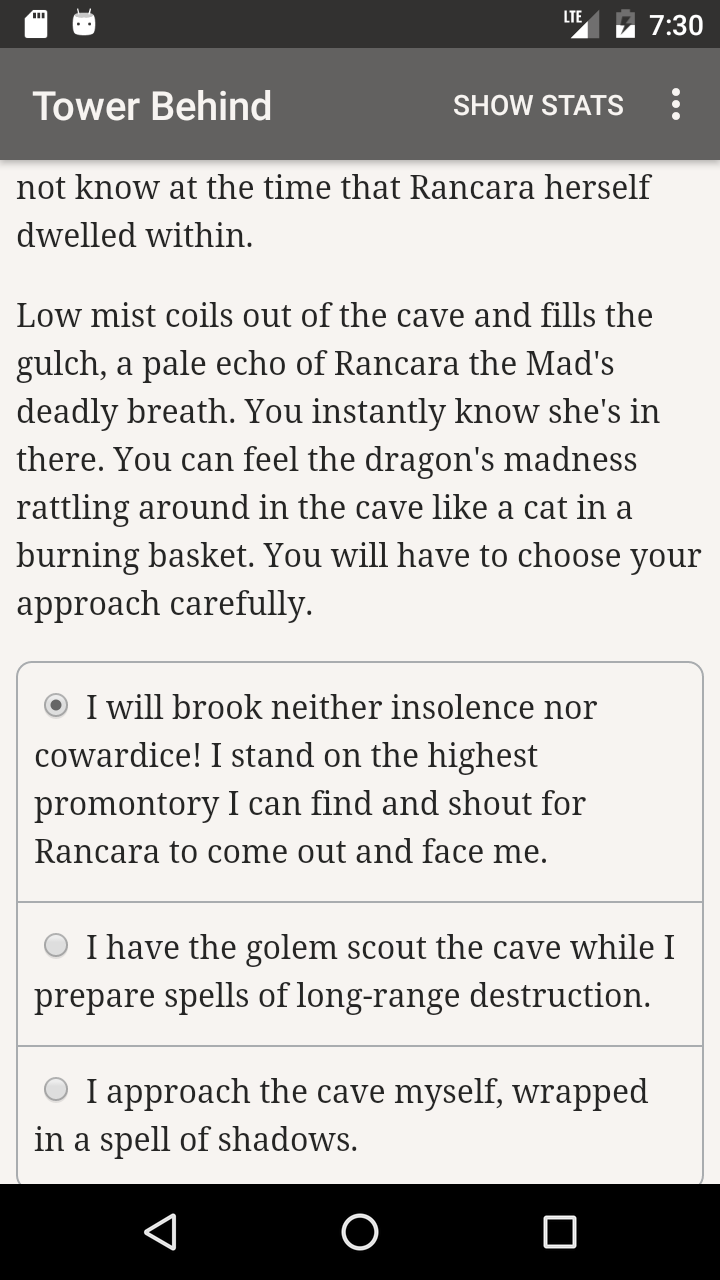Tap the system home button
This screenshot has width=720, height=1280.
point(360,1232)
